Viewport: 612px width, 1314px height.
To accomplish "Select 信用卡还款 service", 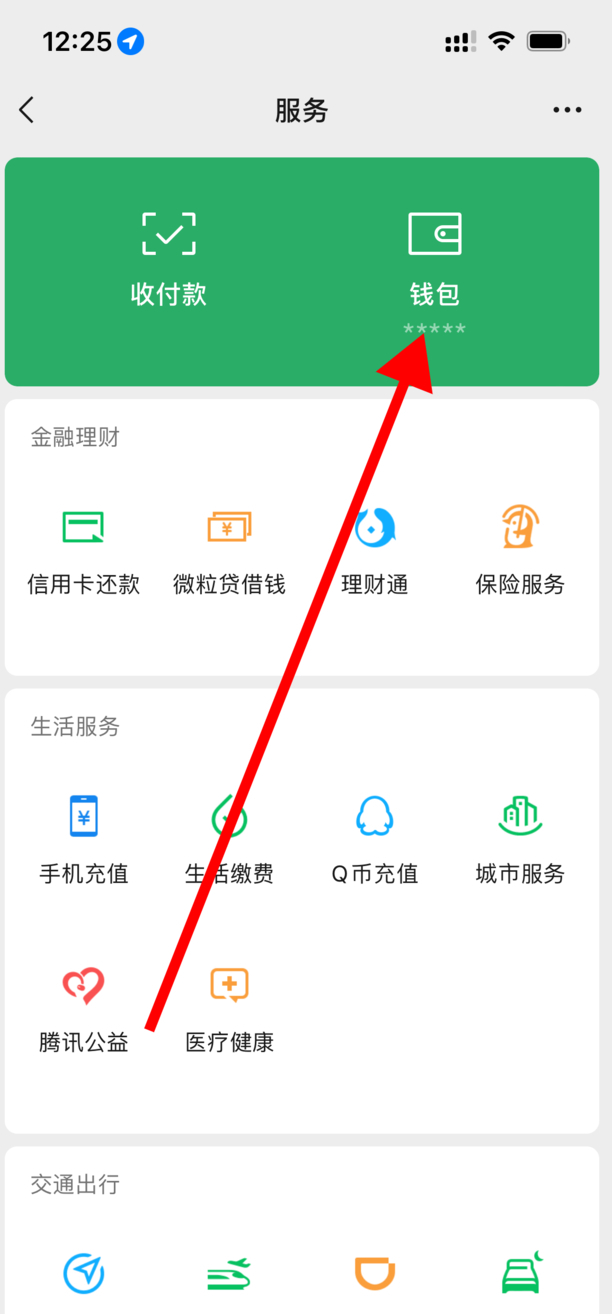I will pyautogui.click(x=84, y=550).
